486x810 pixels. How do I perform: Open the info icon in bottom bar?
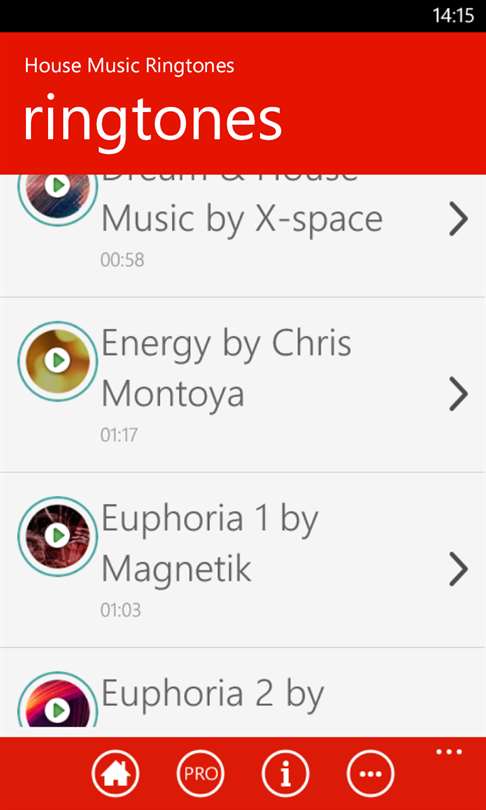pos(286,774)
